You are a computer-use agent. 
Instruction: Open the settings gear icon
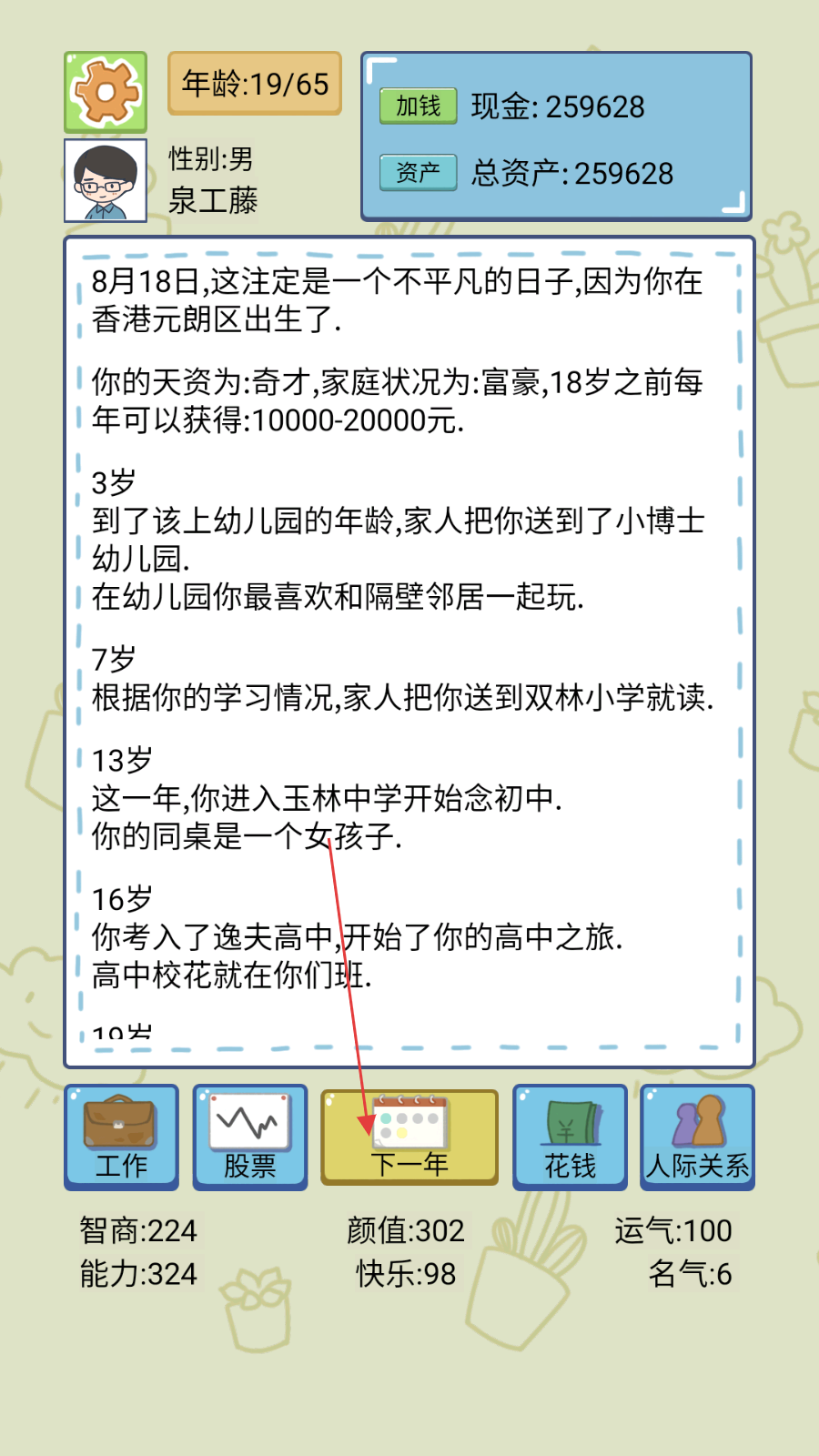(106, 92)
